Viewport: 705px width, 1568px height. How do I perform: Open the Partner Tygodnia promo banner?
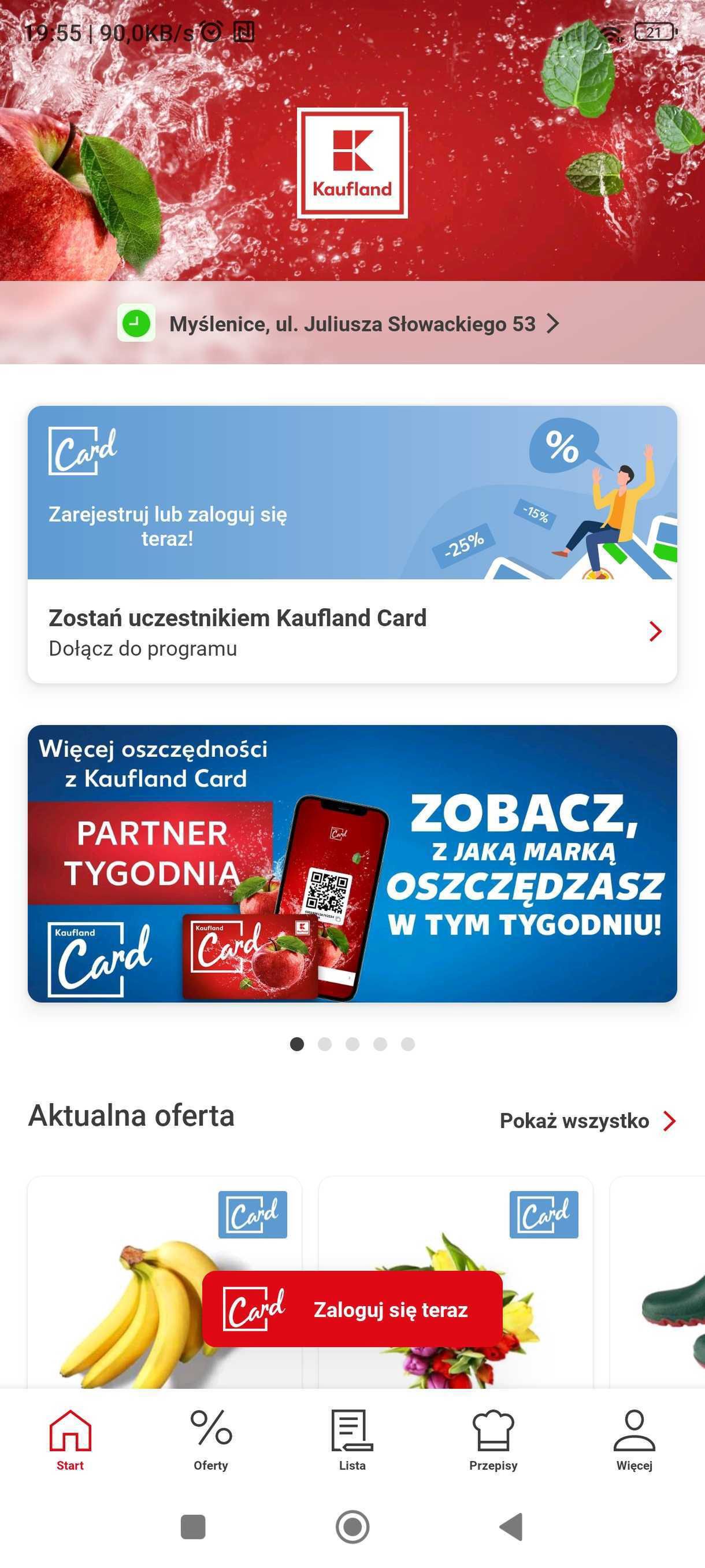[352, 863]
